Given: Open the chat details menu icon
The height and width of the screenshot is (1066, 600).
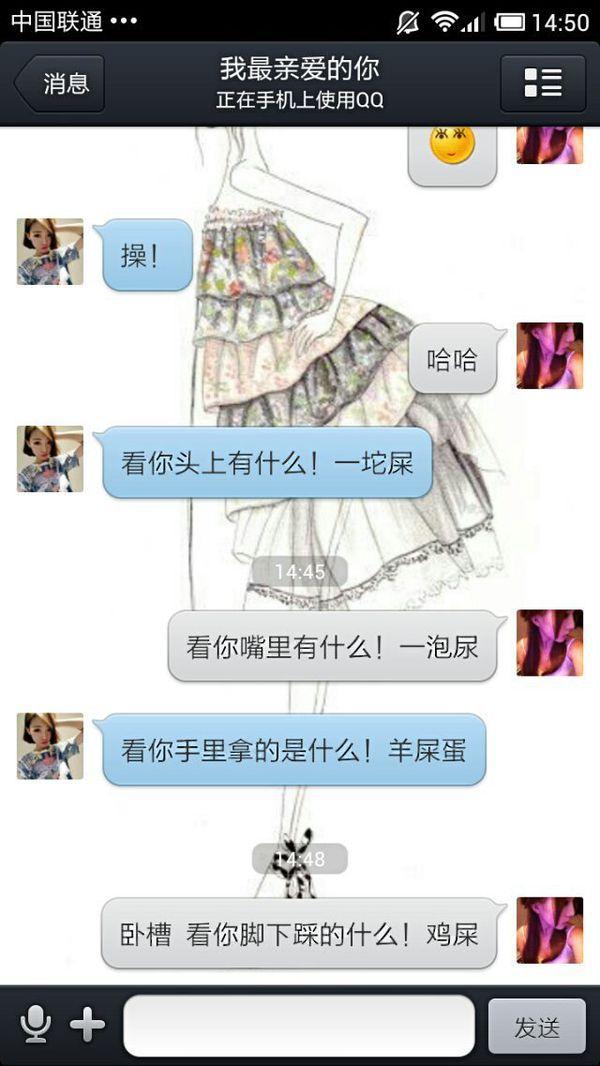Looking at the screenshot, I should click(542, 84).
